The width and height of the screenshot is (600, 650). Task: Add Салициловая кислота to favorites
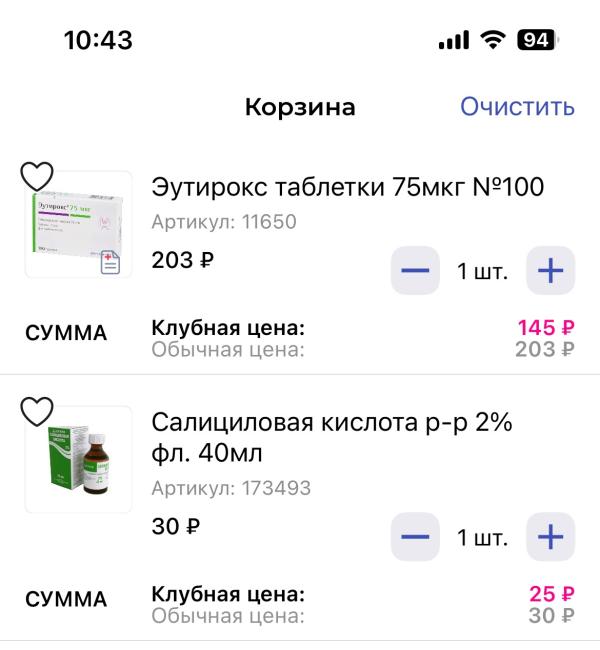(37, 411)
